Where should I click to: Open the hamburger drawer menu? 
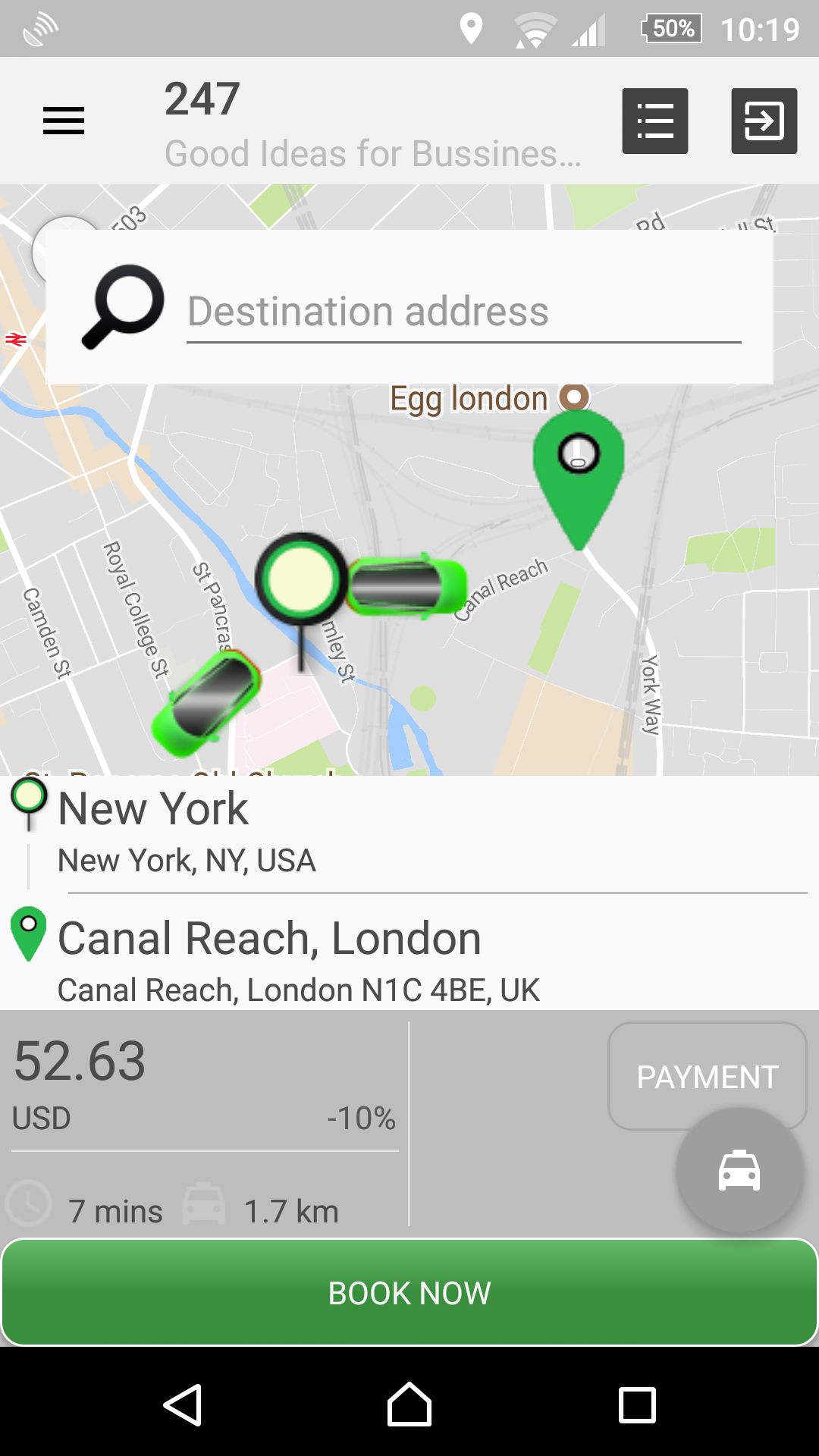tap(64, 121)
